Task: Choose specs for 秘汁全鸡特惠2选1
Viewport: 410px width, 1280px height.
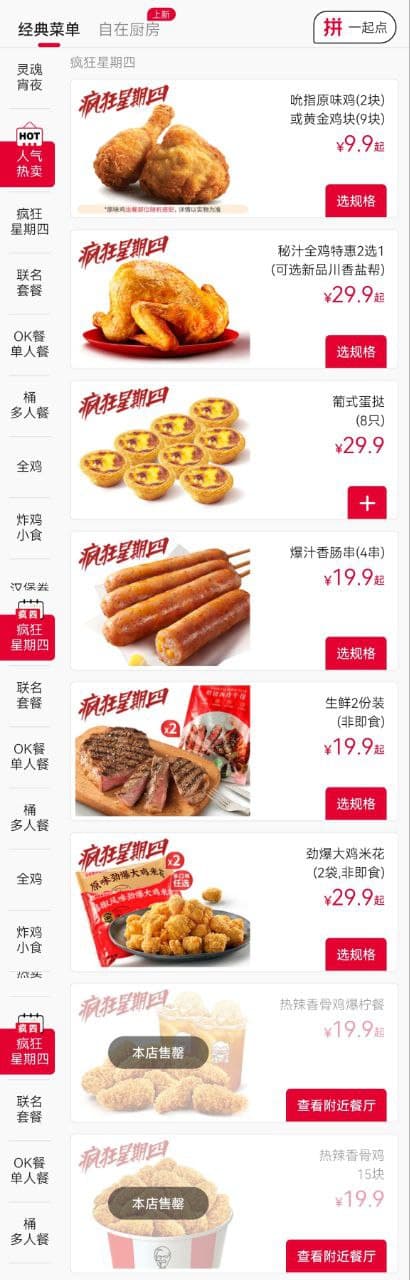Action: click(356, 351)
